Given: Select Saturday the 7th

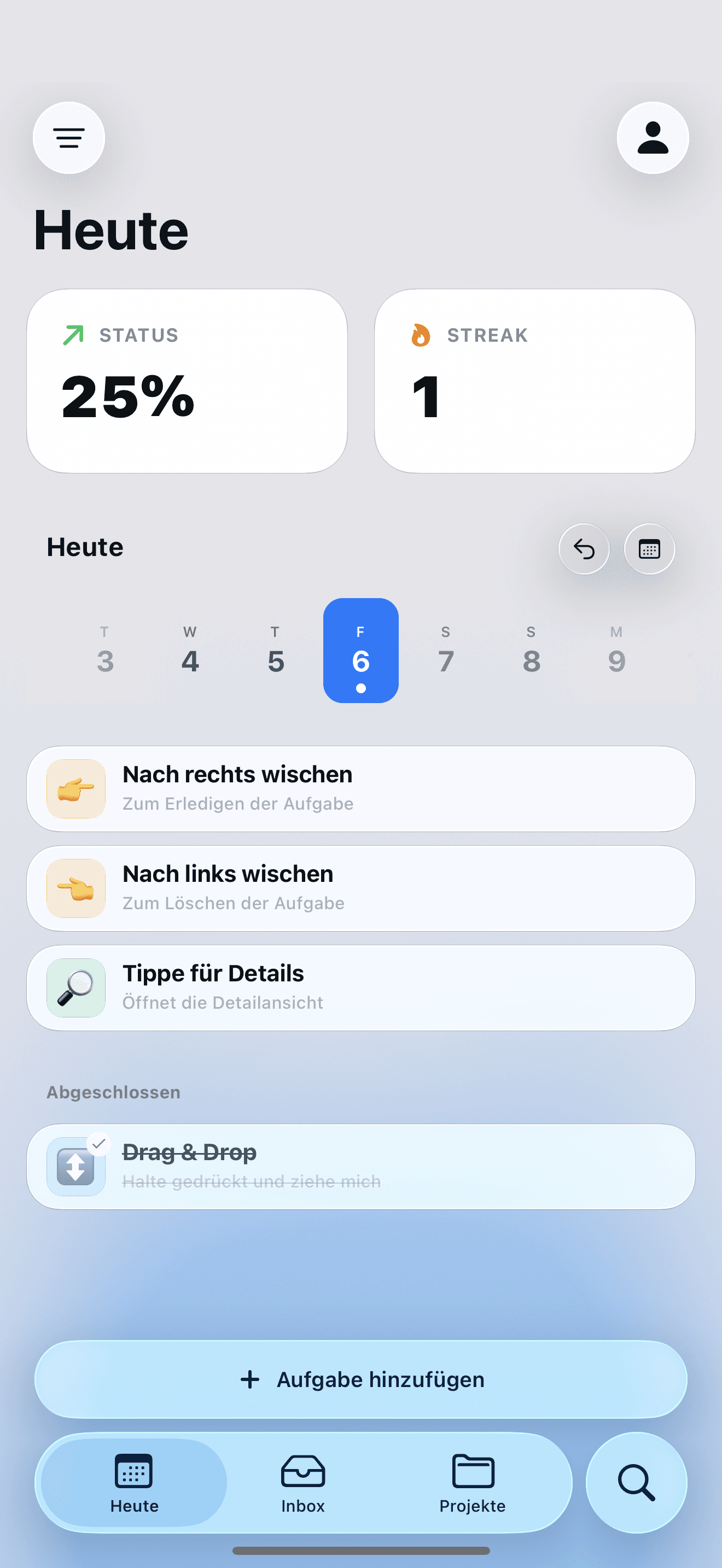Looking at the screenshot, I should pyautogui.click(x=446, y=651).
